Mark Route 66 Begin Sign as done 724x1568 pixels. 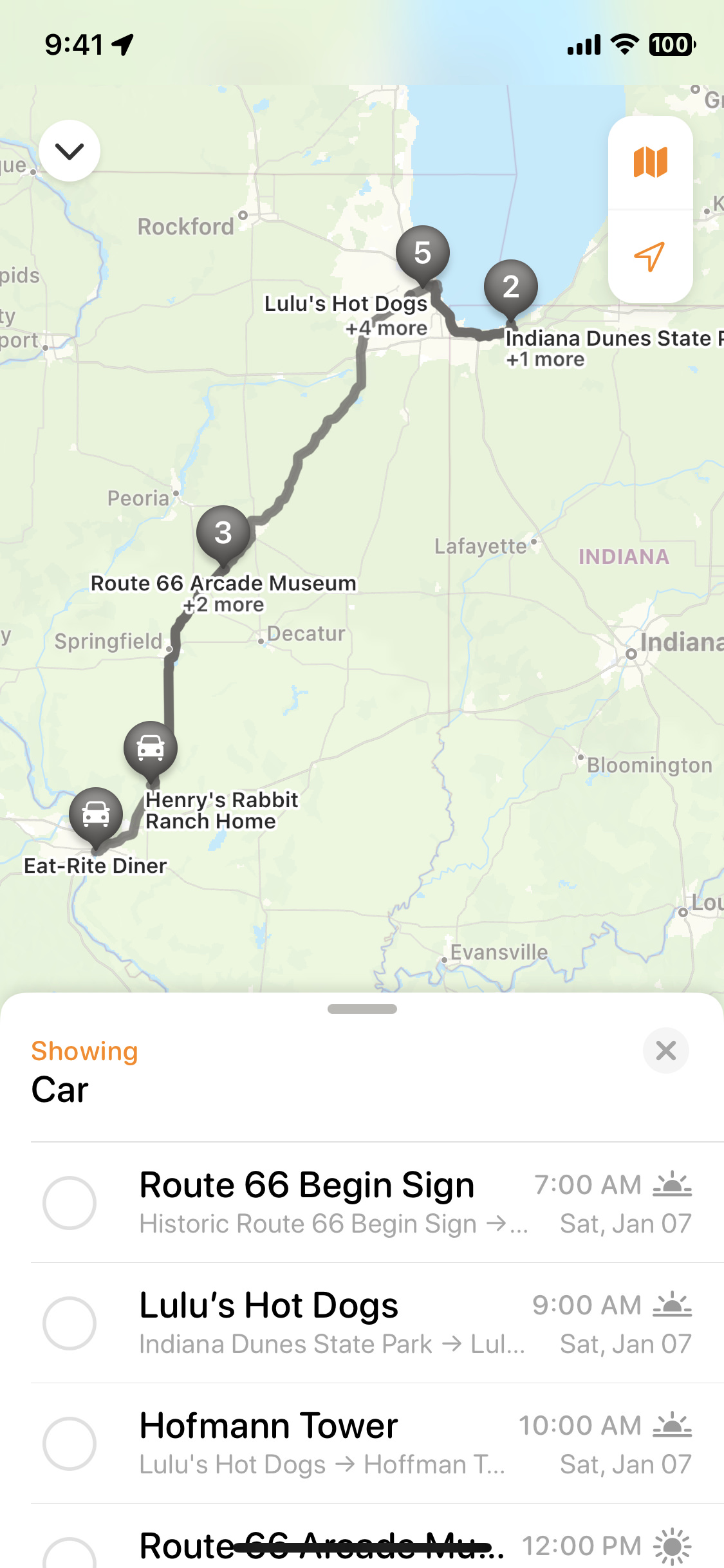70,1202
